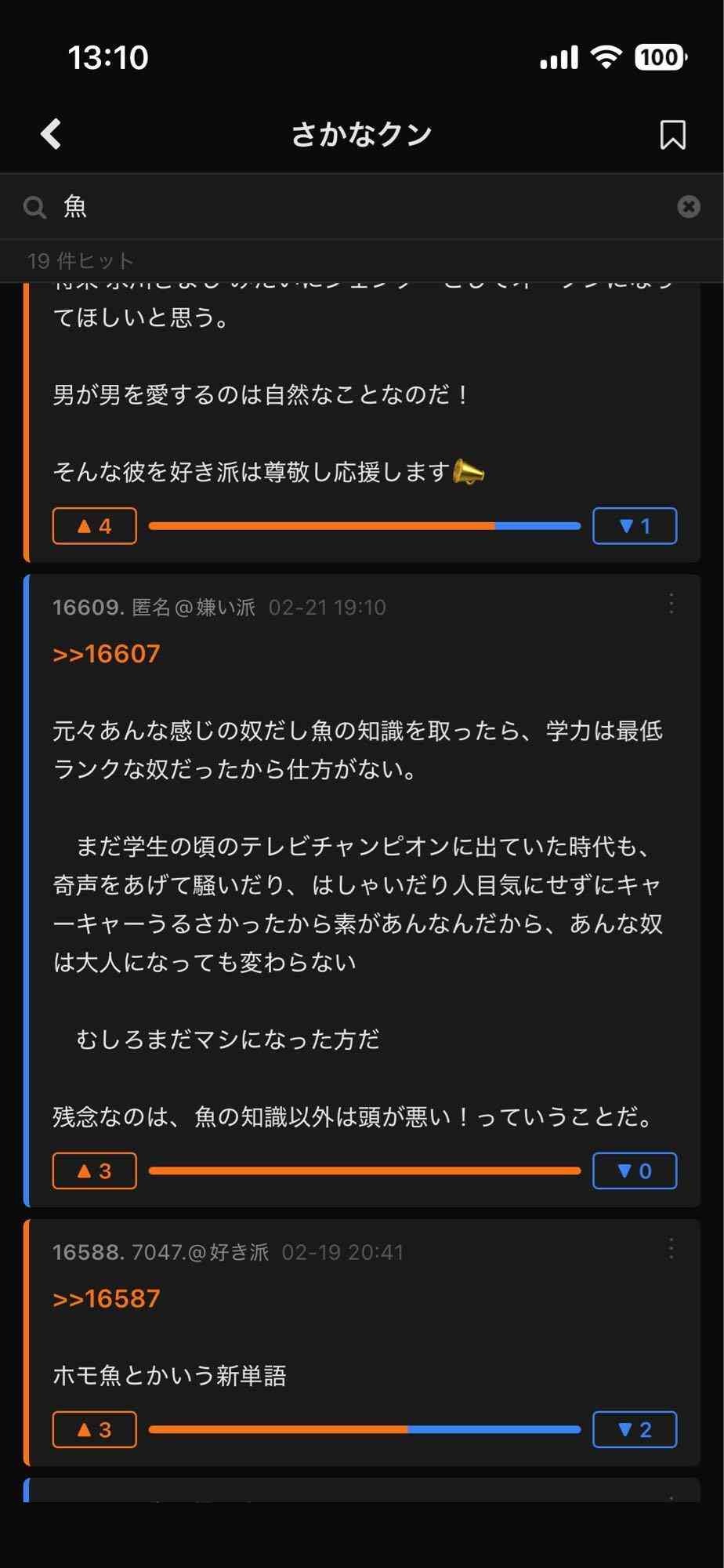Open options menu for post 16609
The width and height of the screenshot is (724, 1568).
click(671, 604)
